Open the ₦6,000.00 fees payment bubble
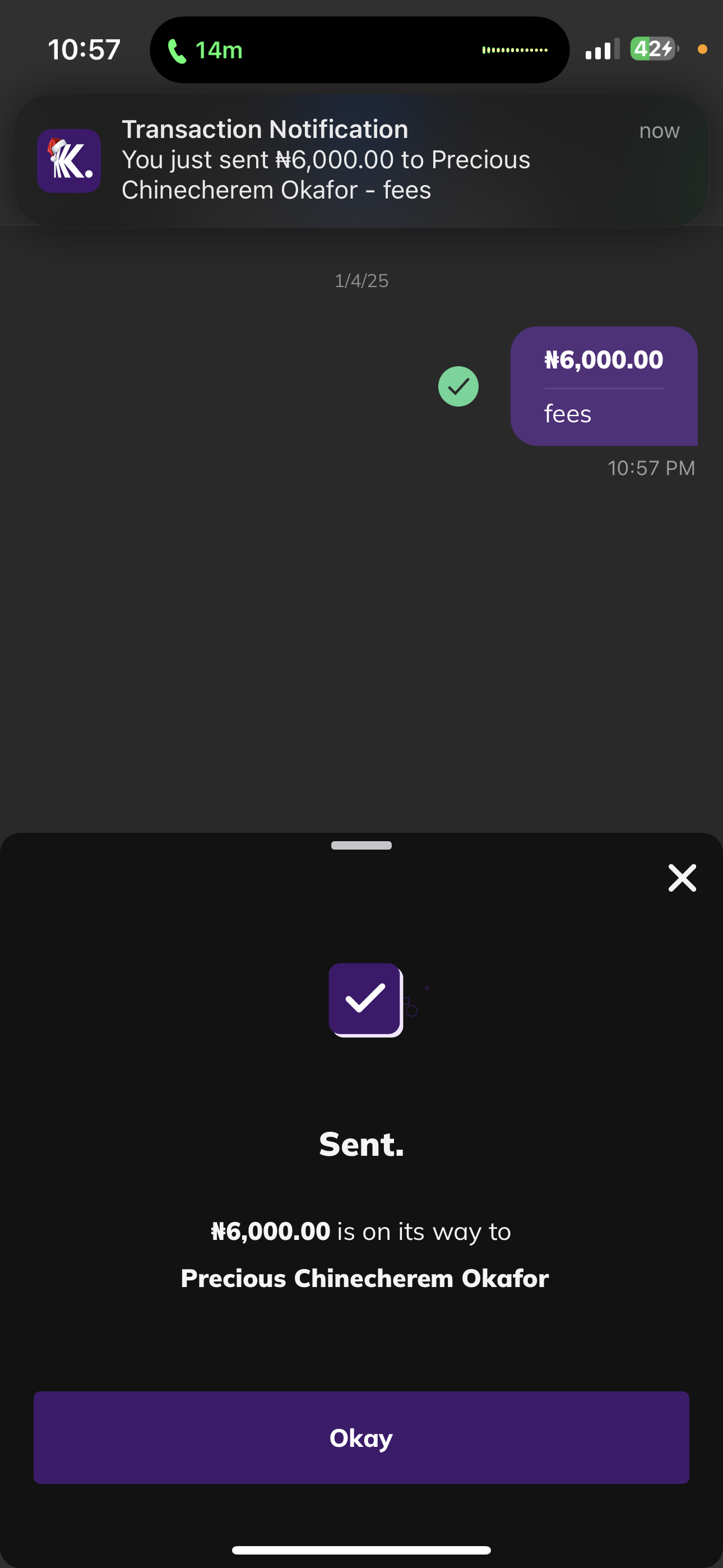The image size is (723, 1568). pyautogui.click(x=603, y=386)
